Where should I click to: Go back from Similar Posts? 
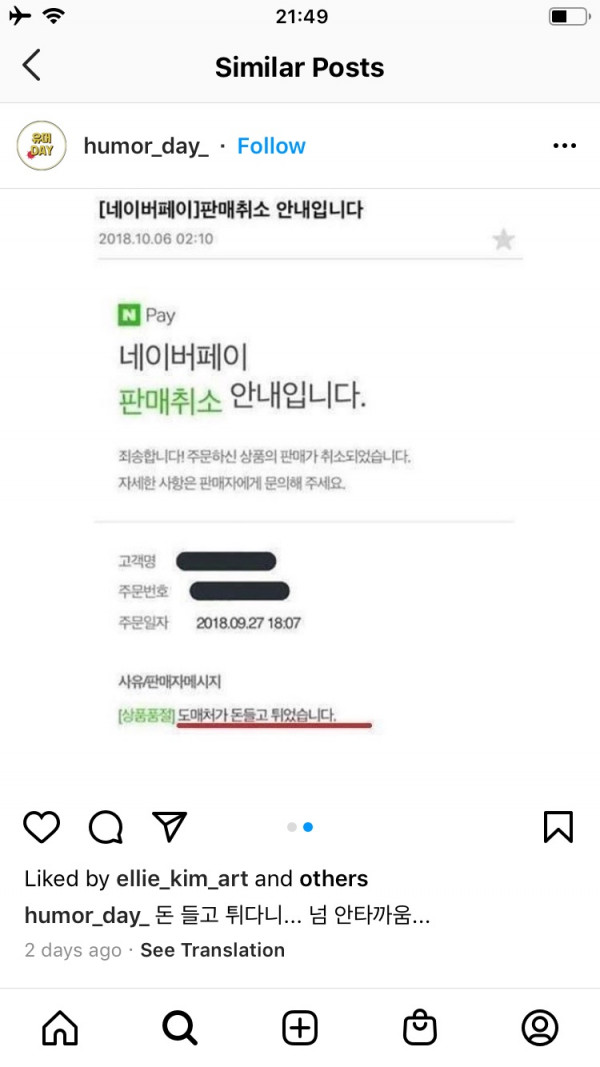click(32, 66)
